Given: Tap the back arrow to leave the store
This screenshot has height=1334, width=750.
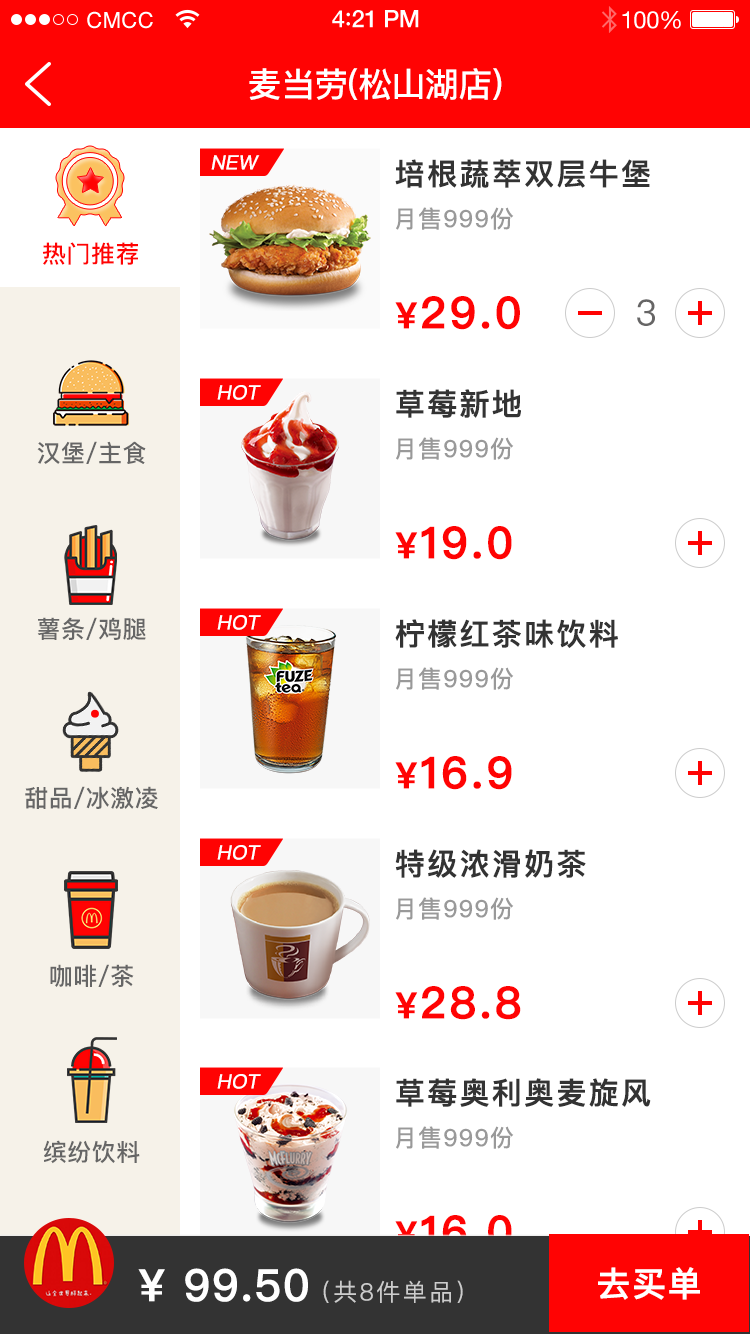Looking at the screenshot, I should tap(38, 84).
